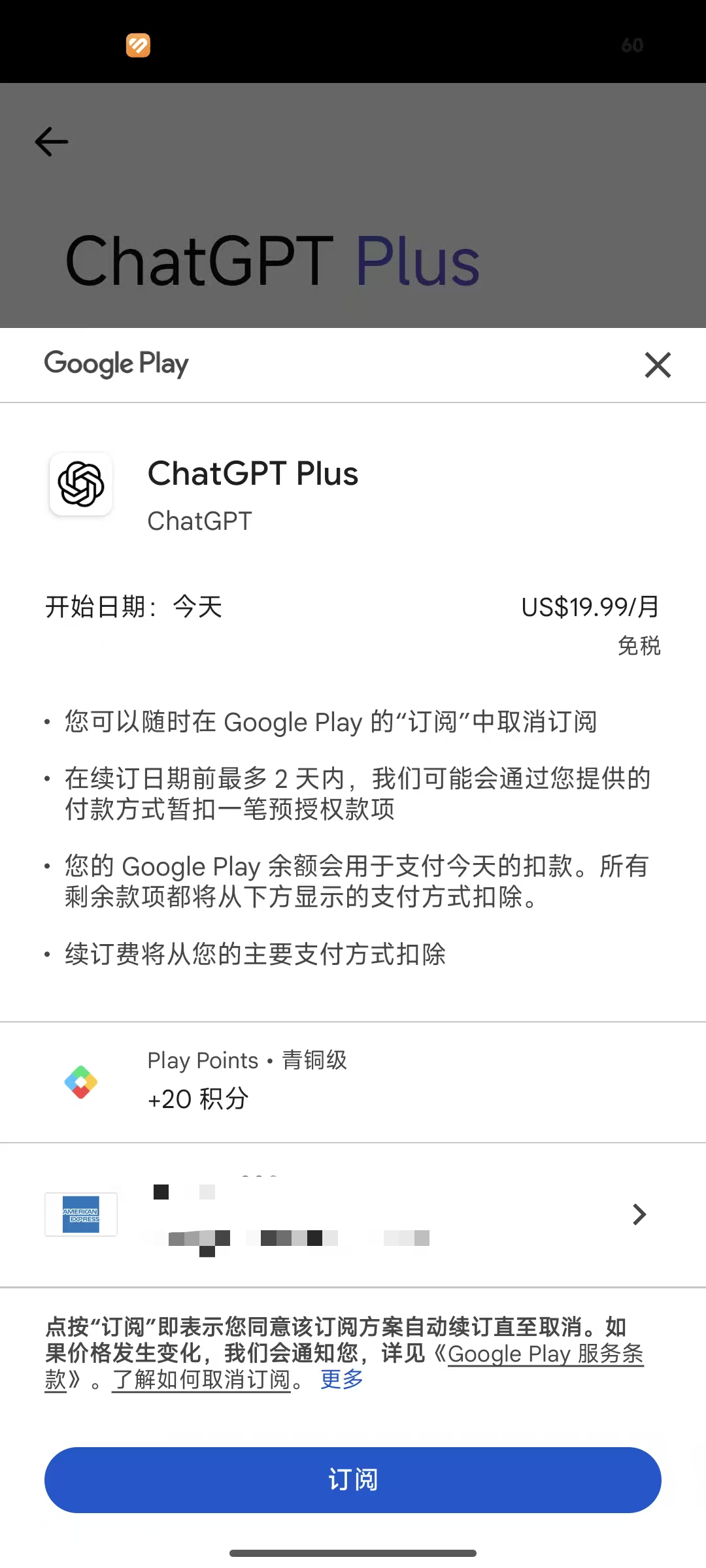
Task: Select the +20 积分 reward text
Action: point(197,1099)
